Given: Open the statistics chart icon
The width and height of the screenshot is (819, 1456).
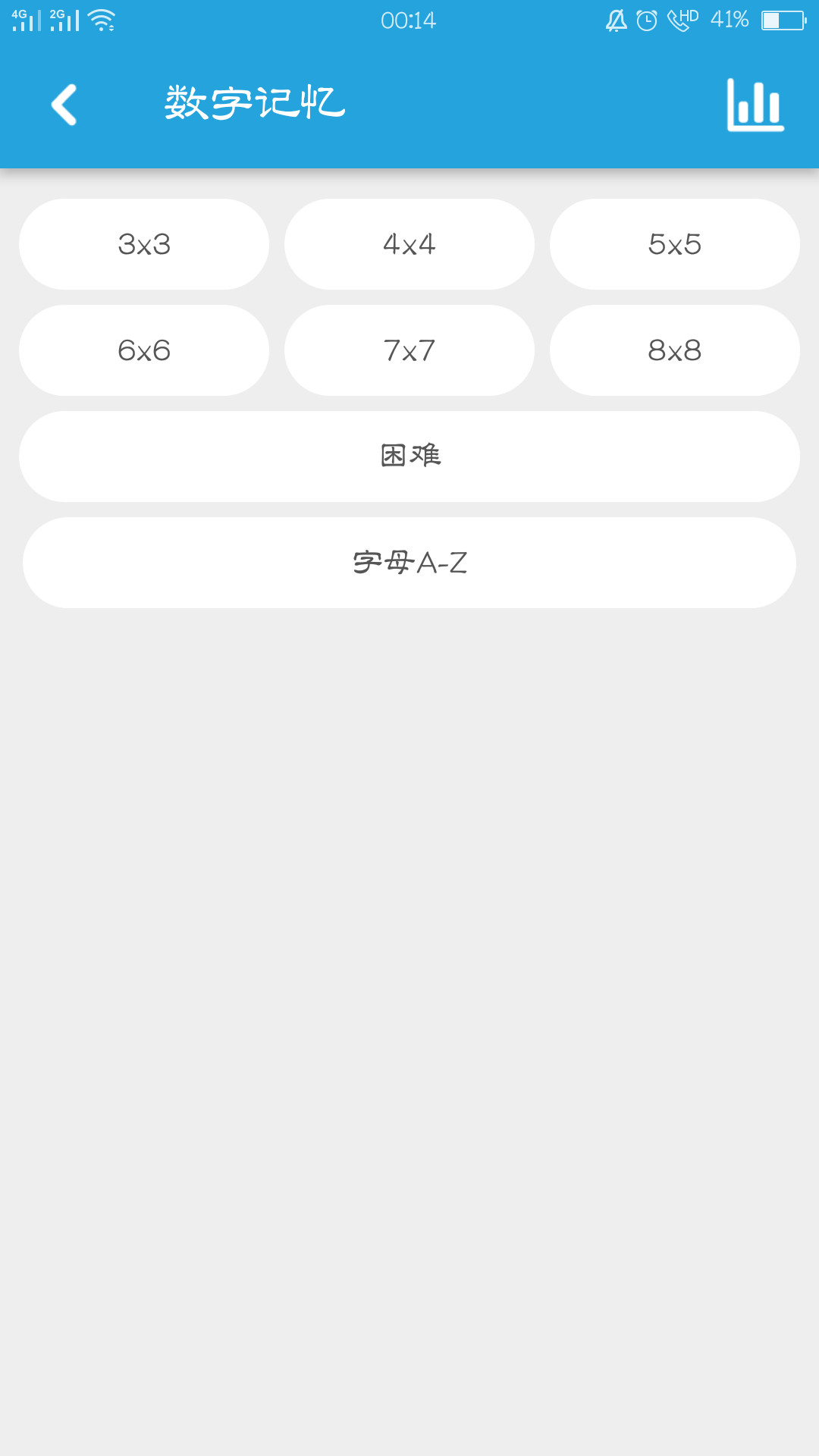Looking at the screenshot, I should [x=755, y=105].
